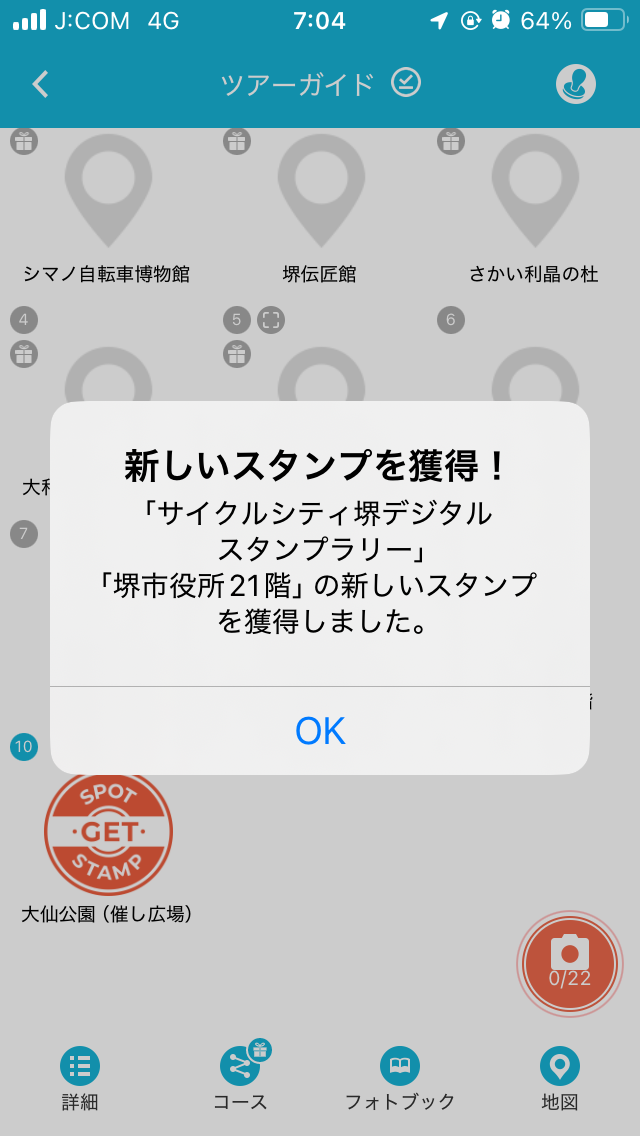Image resolution: width=640 pixels, height=1136 pixels.
Task: Switch to the コース tab
Action: [x=241, y=1079]
